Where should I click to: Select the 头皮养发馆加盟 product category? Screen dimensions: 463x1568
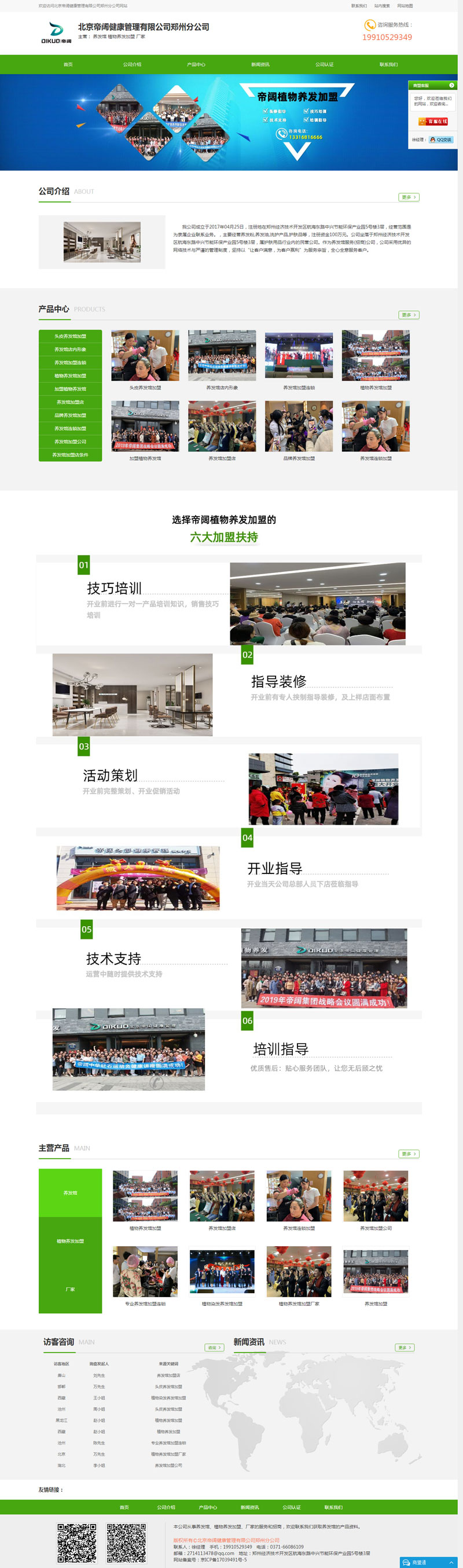[x=71, y=336]
